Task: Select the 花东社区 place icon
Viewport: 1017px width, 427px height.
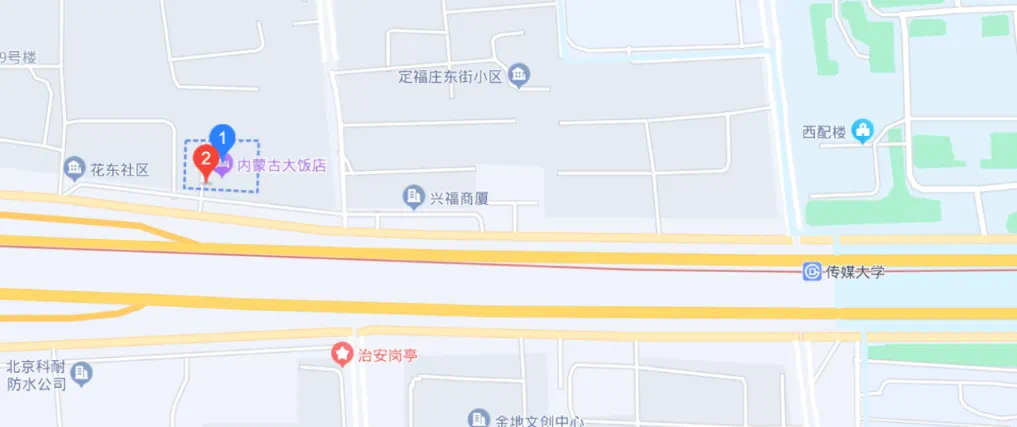Action: coord(75,169)
